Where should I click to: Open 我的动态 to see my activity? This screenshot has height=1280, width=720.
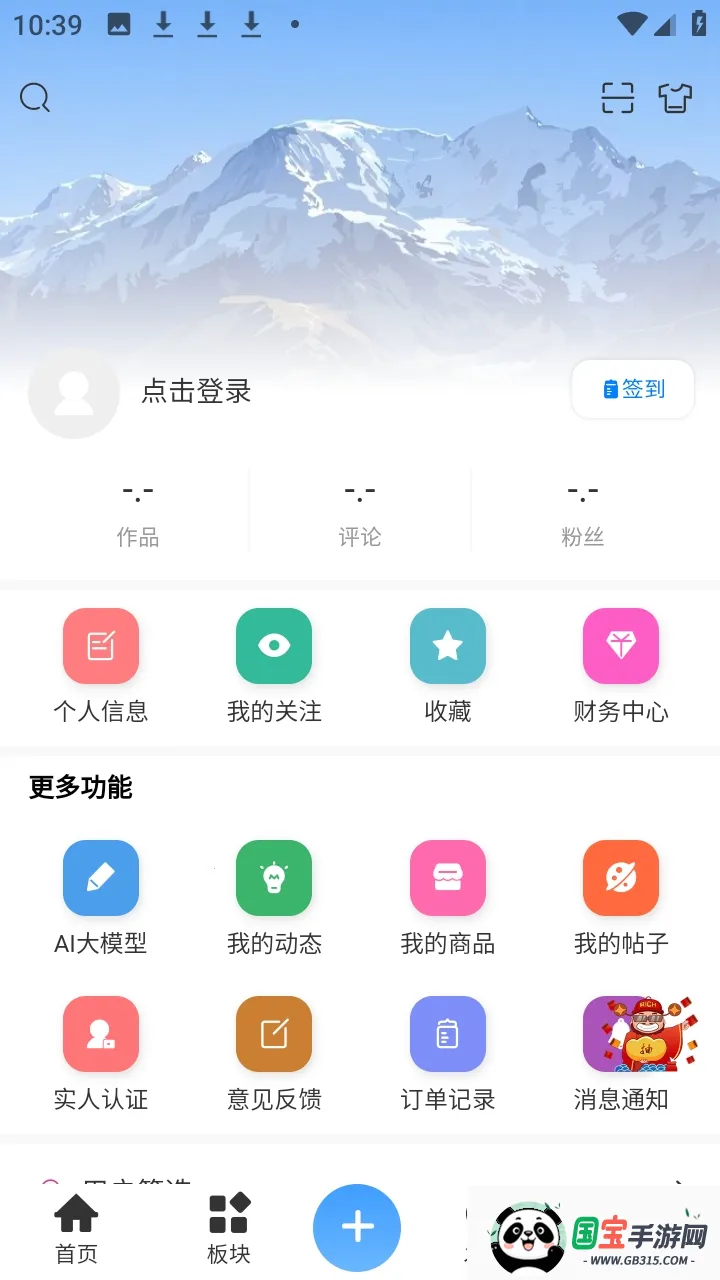[274, 878]
